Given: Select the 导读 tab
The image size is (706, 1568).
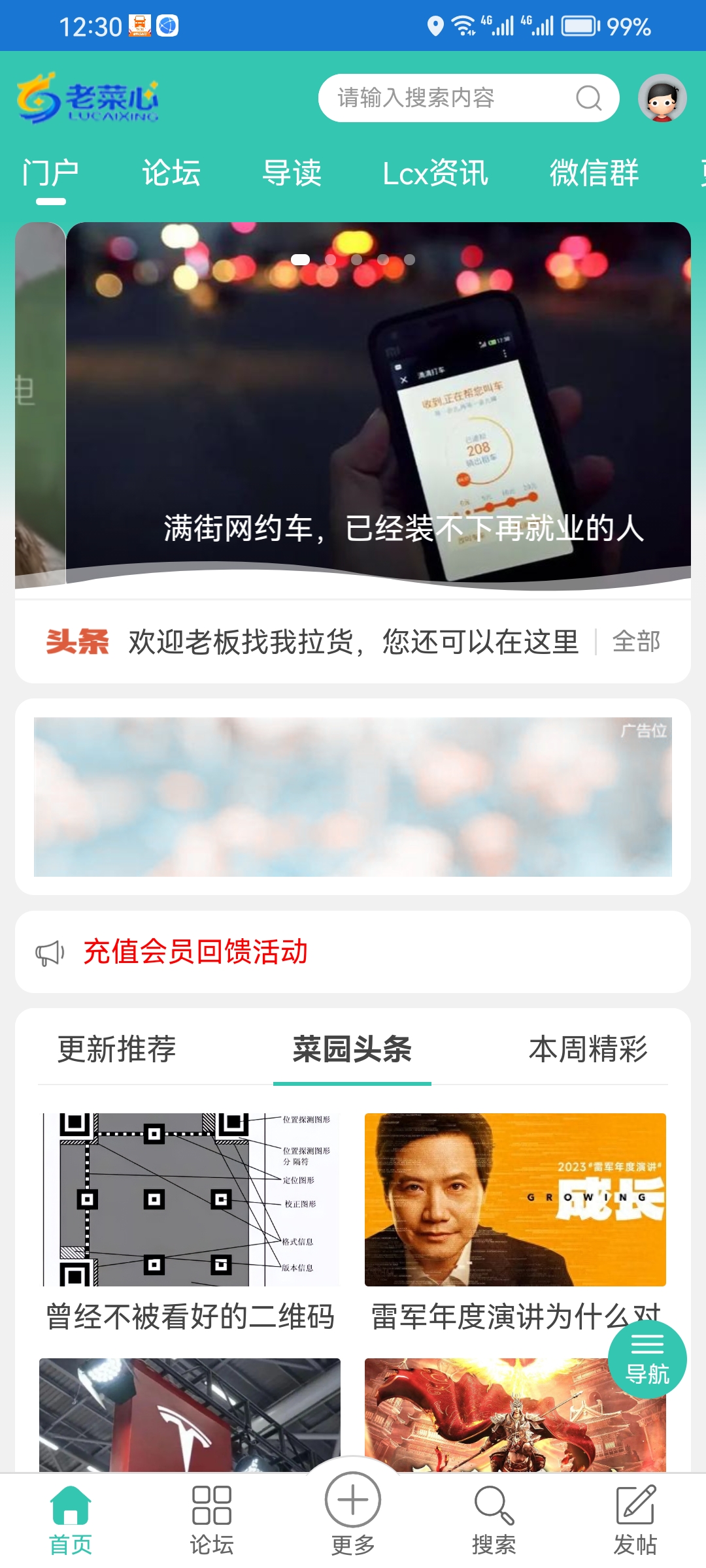Looking at the screenshot, I should (x=292, y=173).
